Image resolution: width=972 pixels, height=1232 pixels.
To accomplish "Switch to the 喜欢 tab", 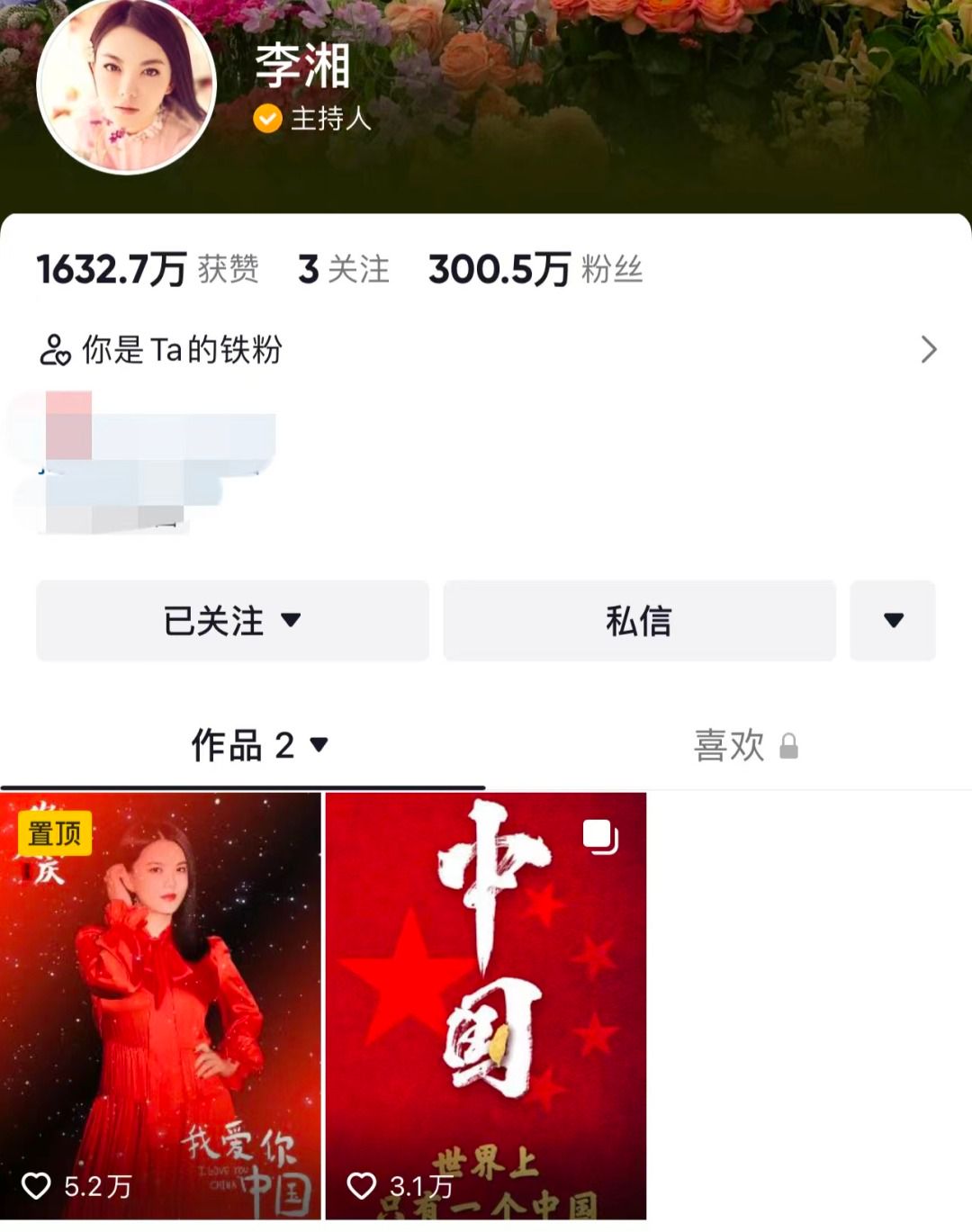I will (x=744, y=745).
